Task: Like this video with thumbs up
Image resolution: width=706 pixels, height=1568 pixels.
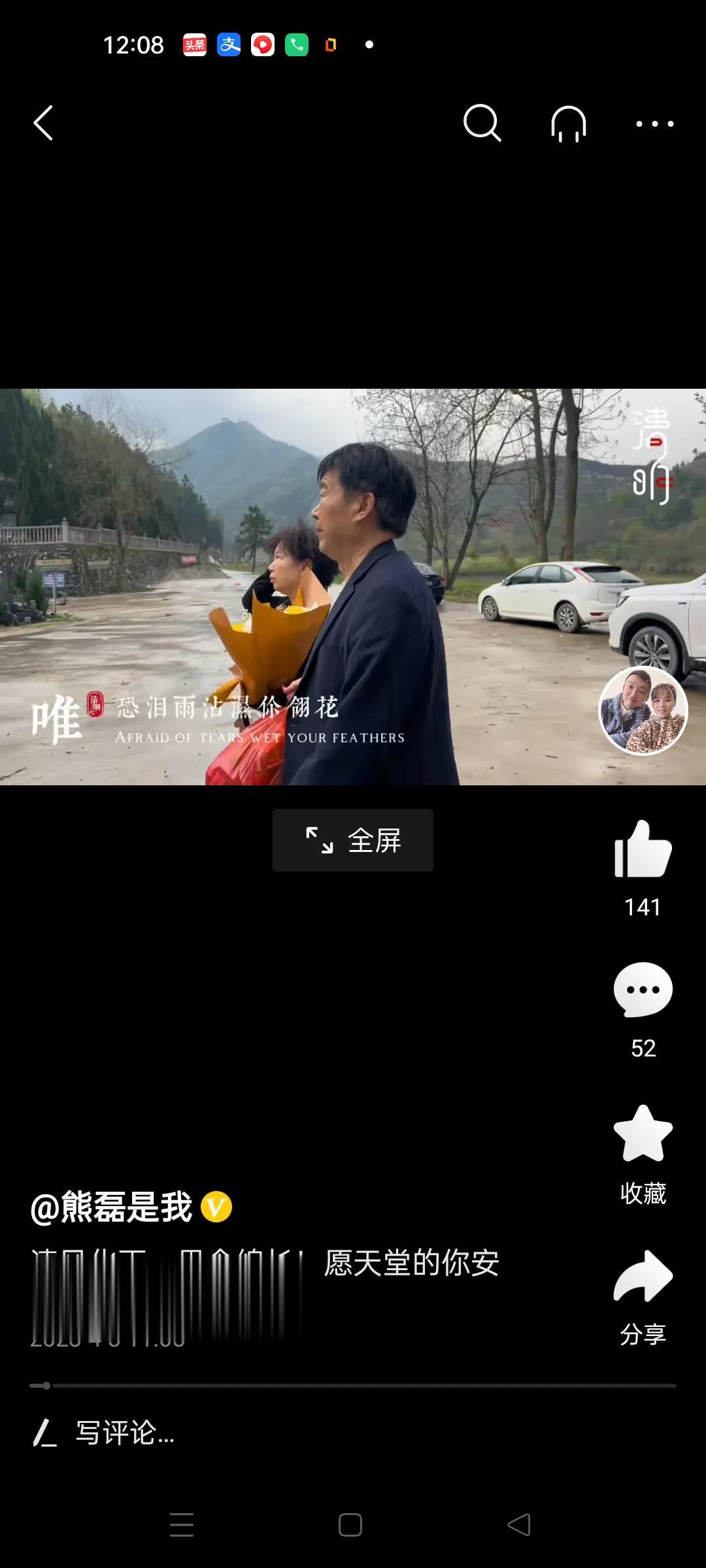Action: click(x=643, y=849)
